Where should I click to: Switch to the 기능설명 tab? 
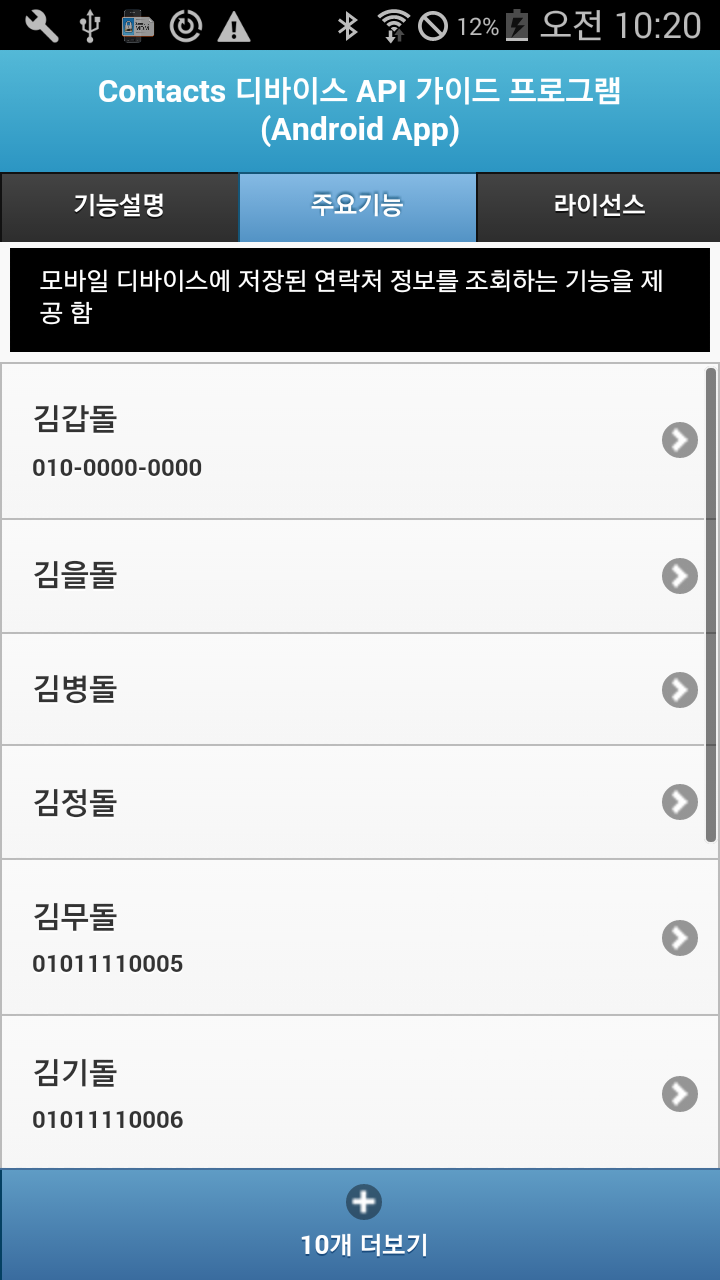point(119,206)
